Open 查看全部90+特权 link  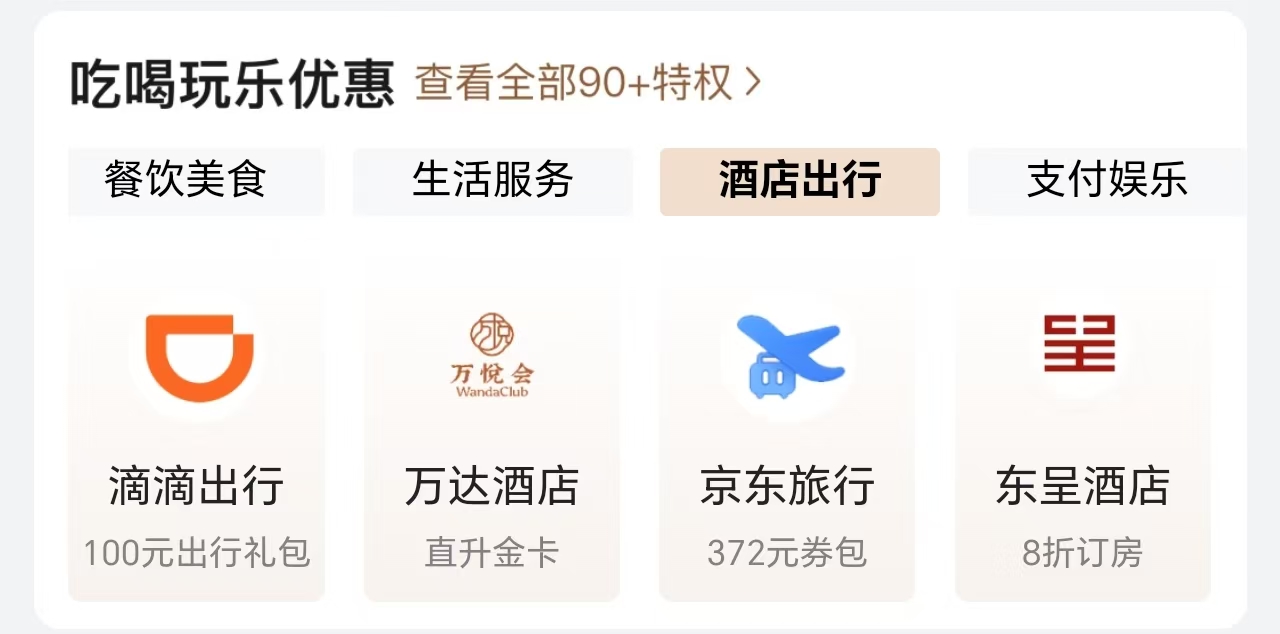(588, 84)
